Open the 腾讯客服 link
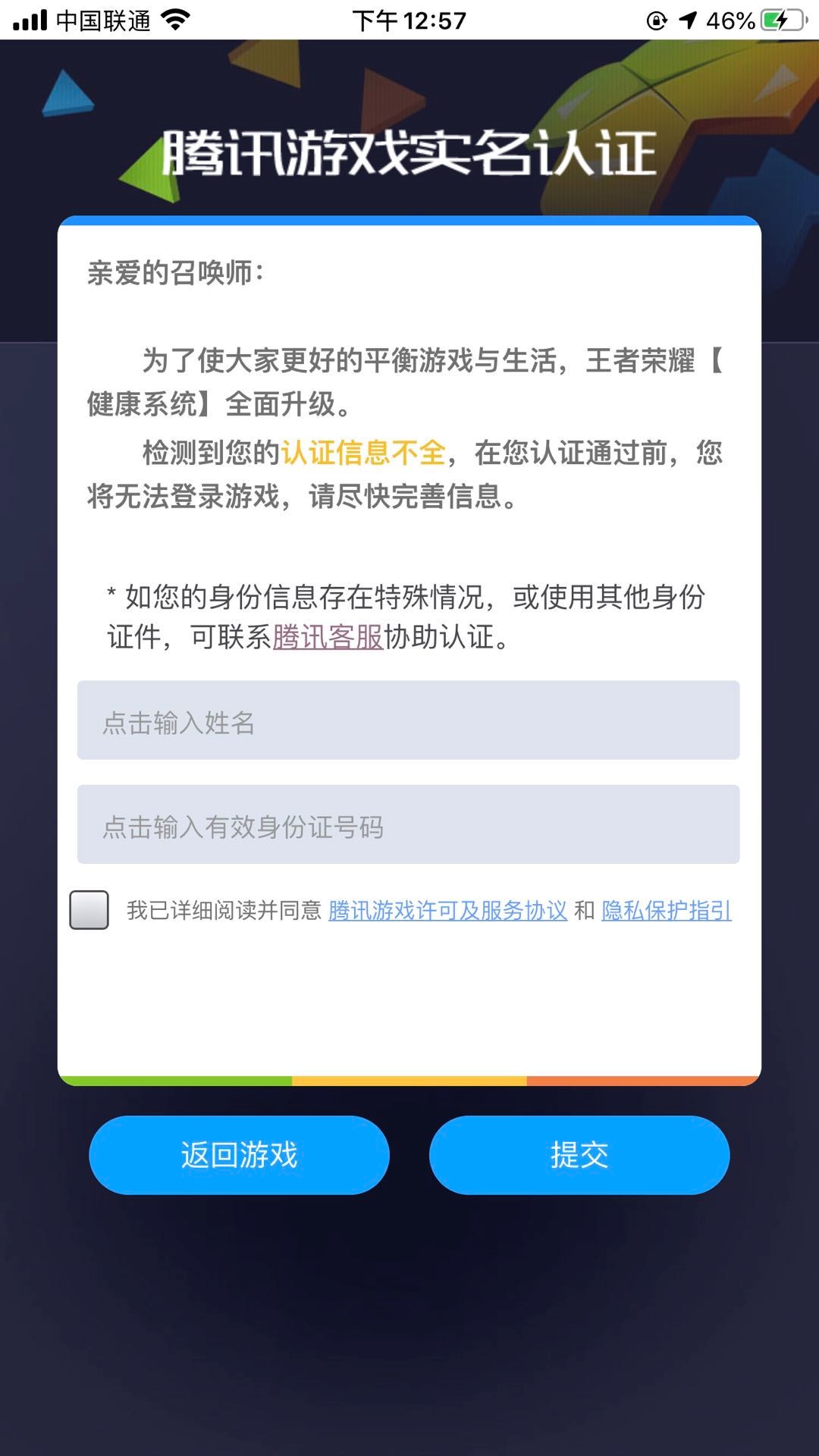This screenshot has width=819, height=1456. point(328,637)
